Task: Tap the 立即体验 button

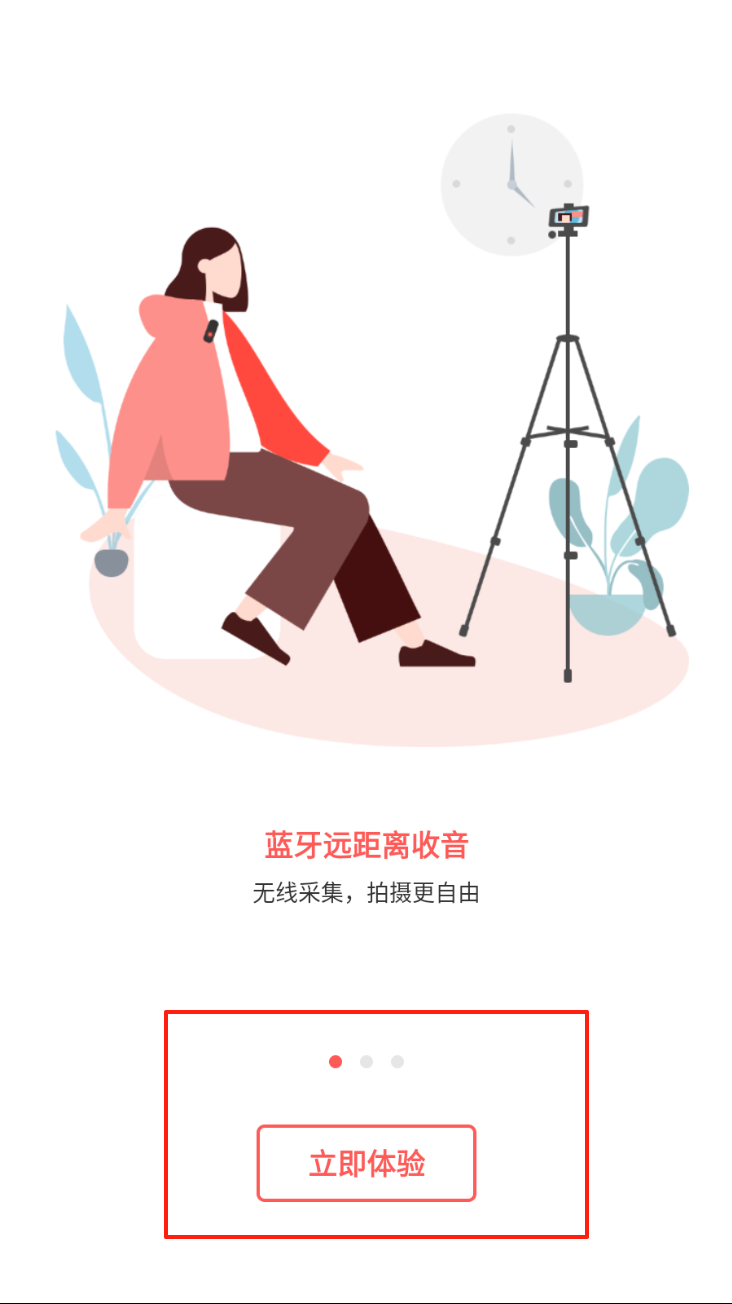Action: click(x=366, y=1163)
